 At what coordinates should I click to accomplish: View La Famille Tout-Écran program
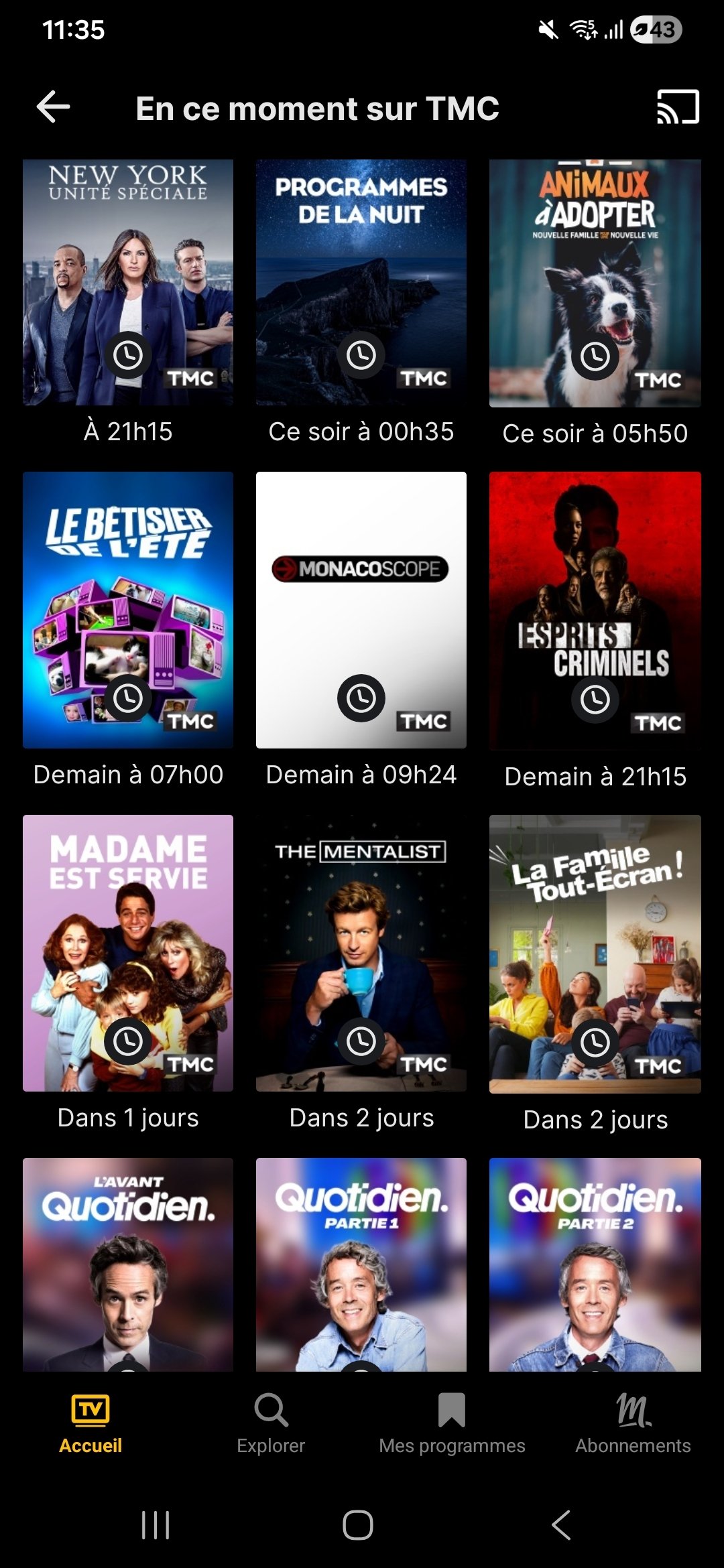pos(595,953)
